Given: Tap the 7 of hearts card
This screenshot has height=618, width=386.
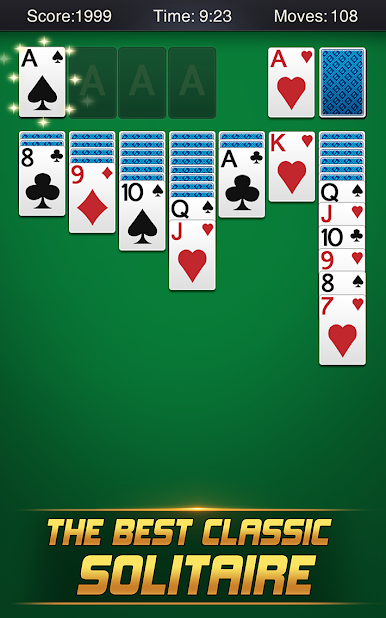Looking at the screenshot, I should tap(343, 330).
